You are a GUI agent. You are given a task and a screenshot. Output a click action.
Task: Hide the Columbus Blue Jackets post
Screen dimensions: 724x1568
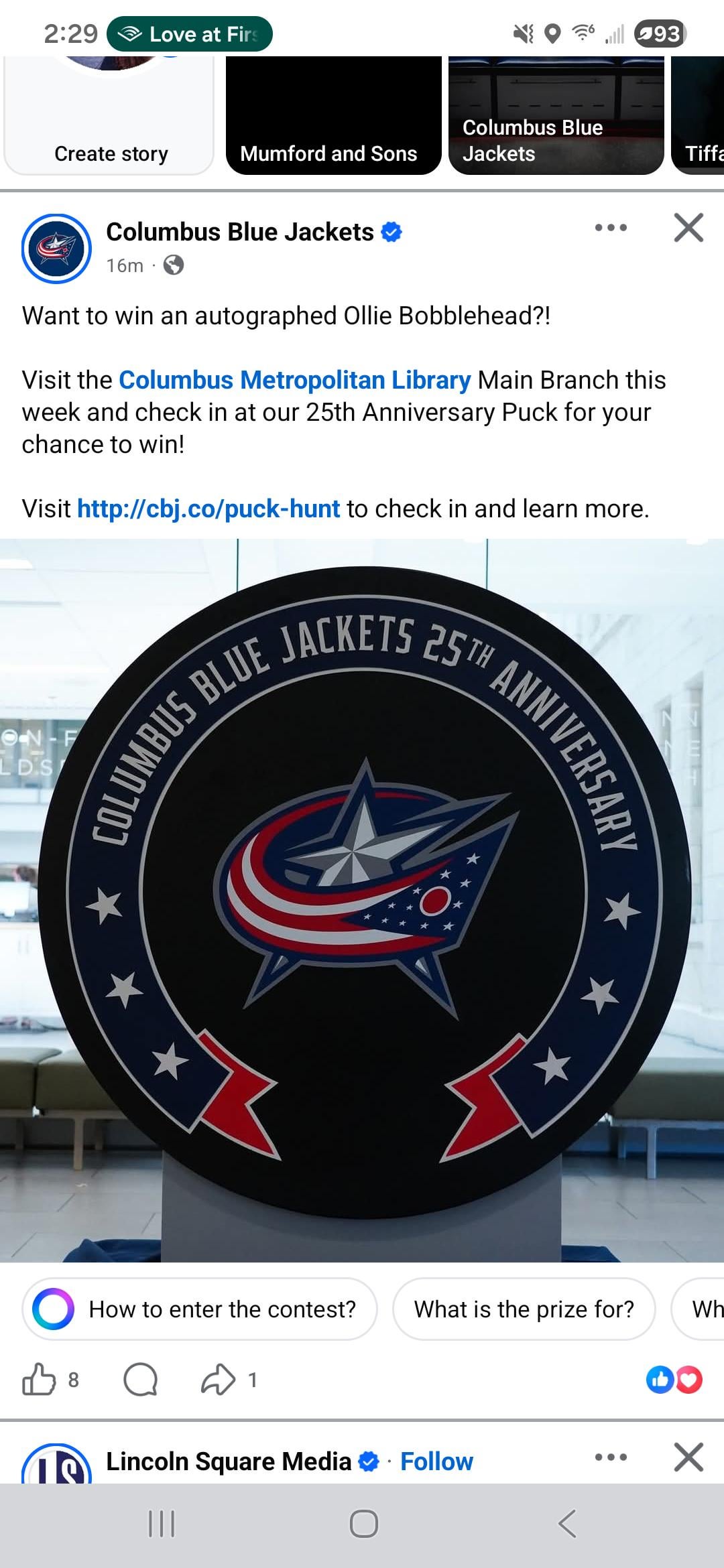[688, 228]
